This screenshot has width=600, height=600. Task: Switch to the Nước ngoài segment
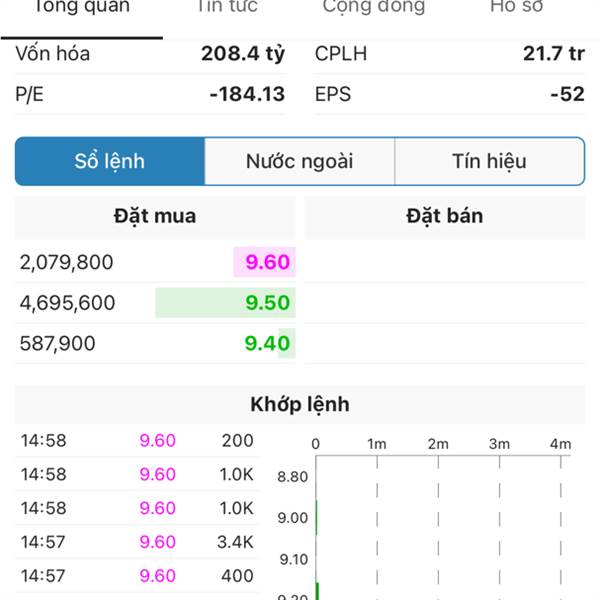[299, 162]
